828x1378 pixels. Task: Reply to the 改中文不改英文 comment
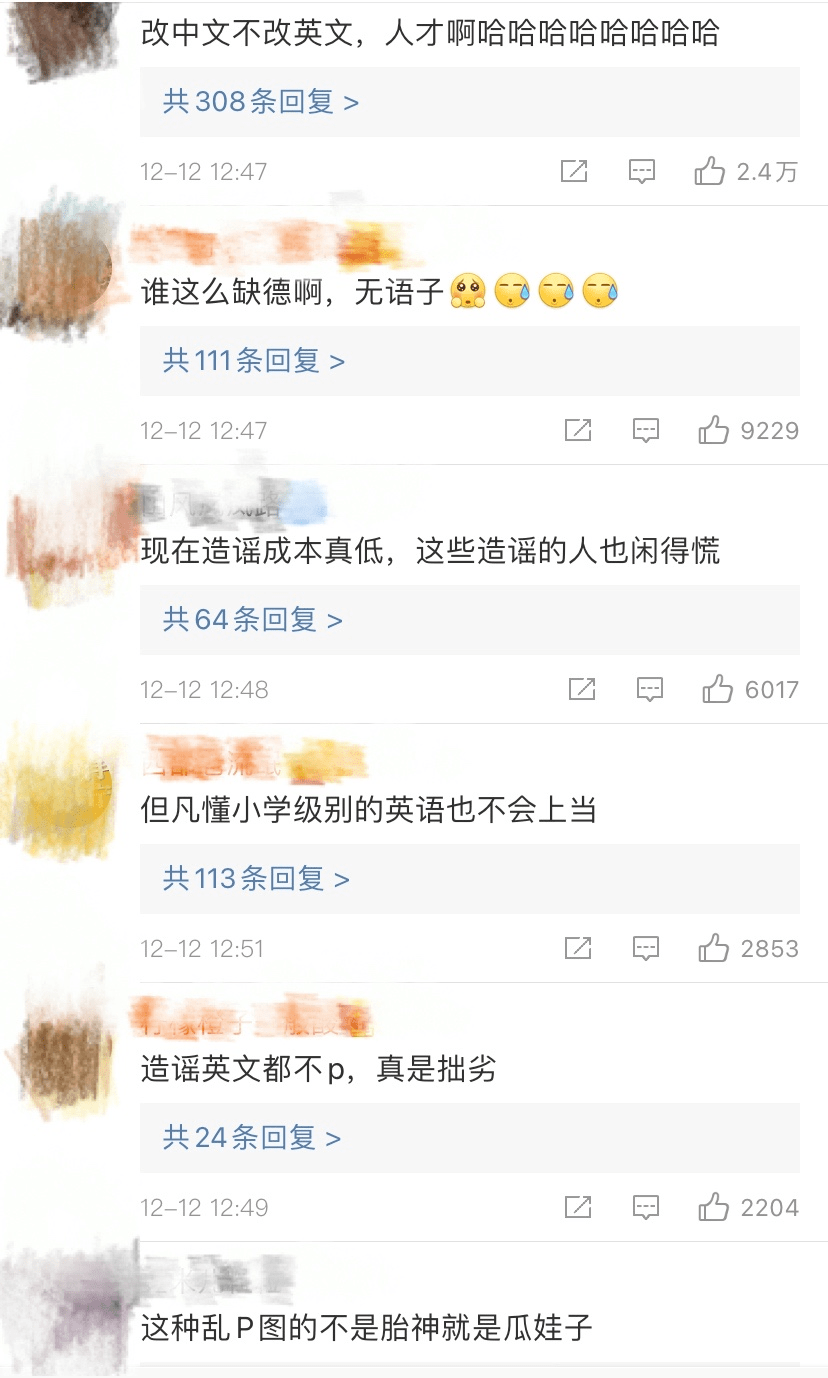click(642, 171)
